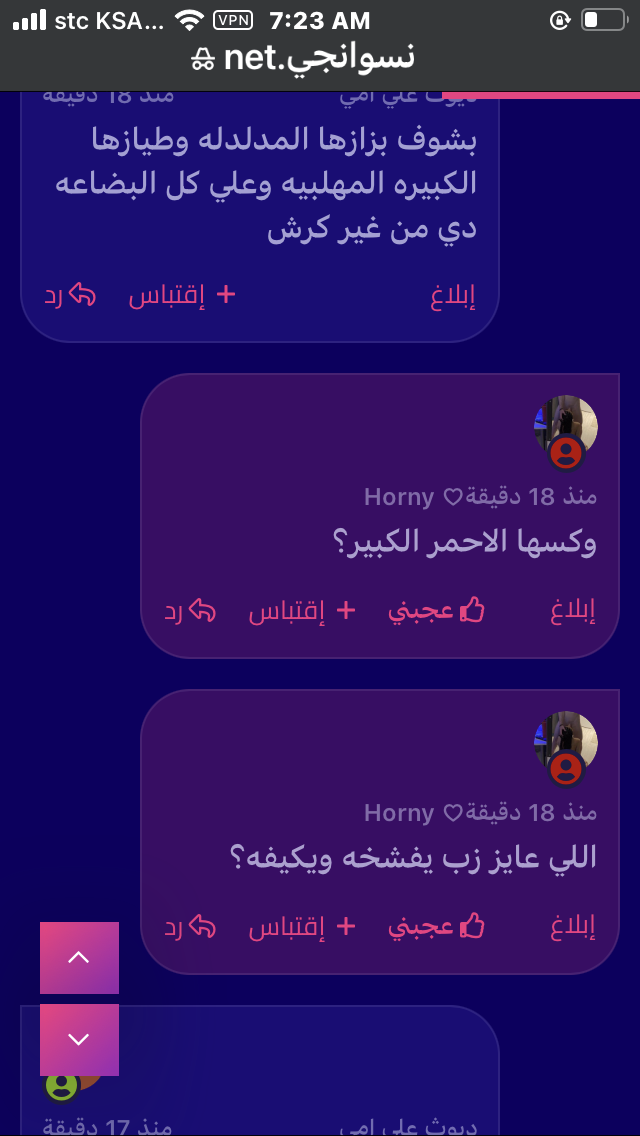Report the post ending with 'الكبير؟'

coord(573,612)
